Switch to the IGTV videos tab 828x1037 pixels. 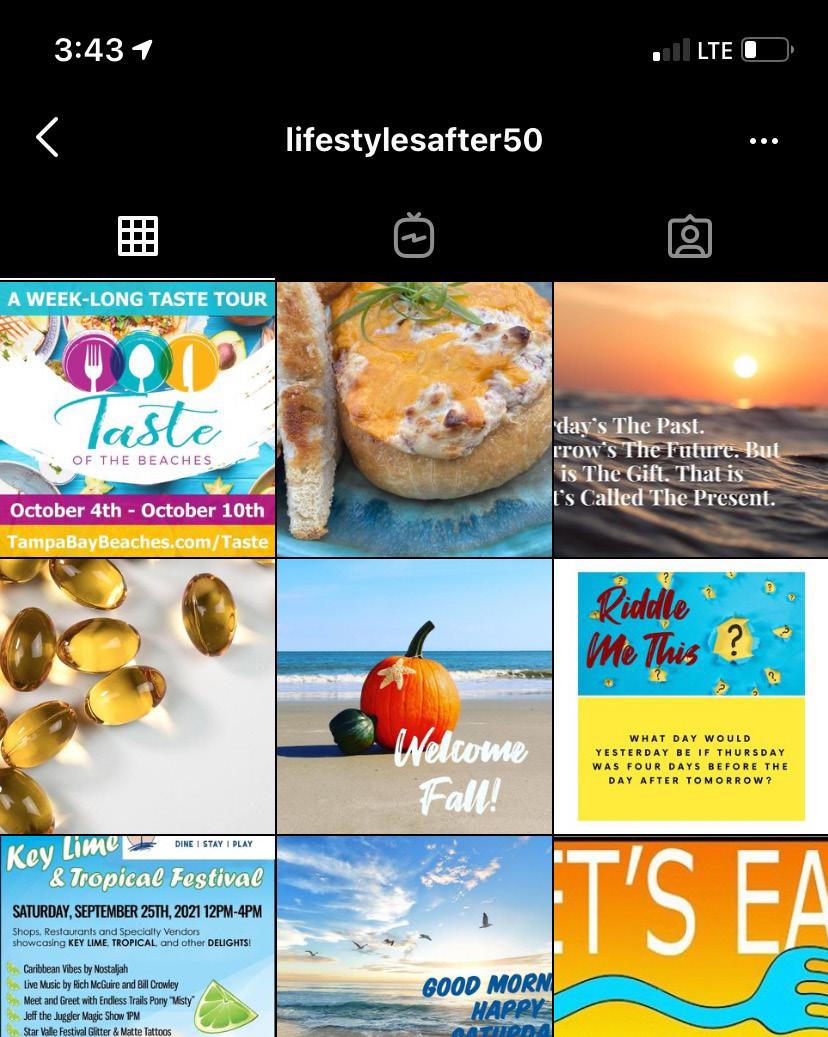413,237
